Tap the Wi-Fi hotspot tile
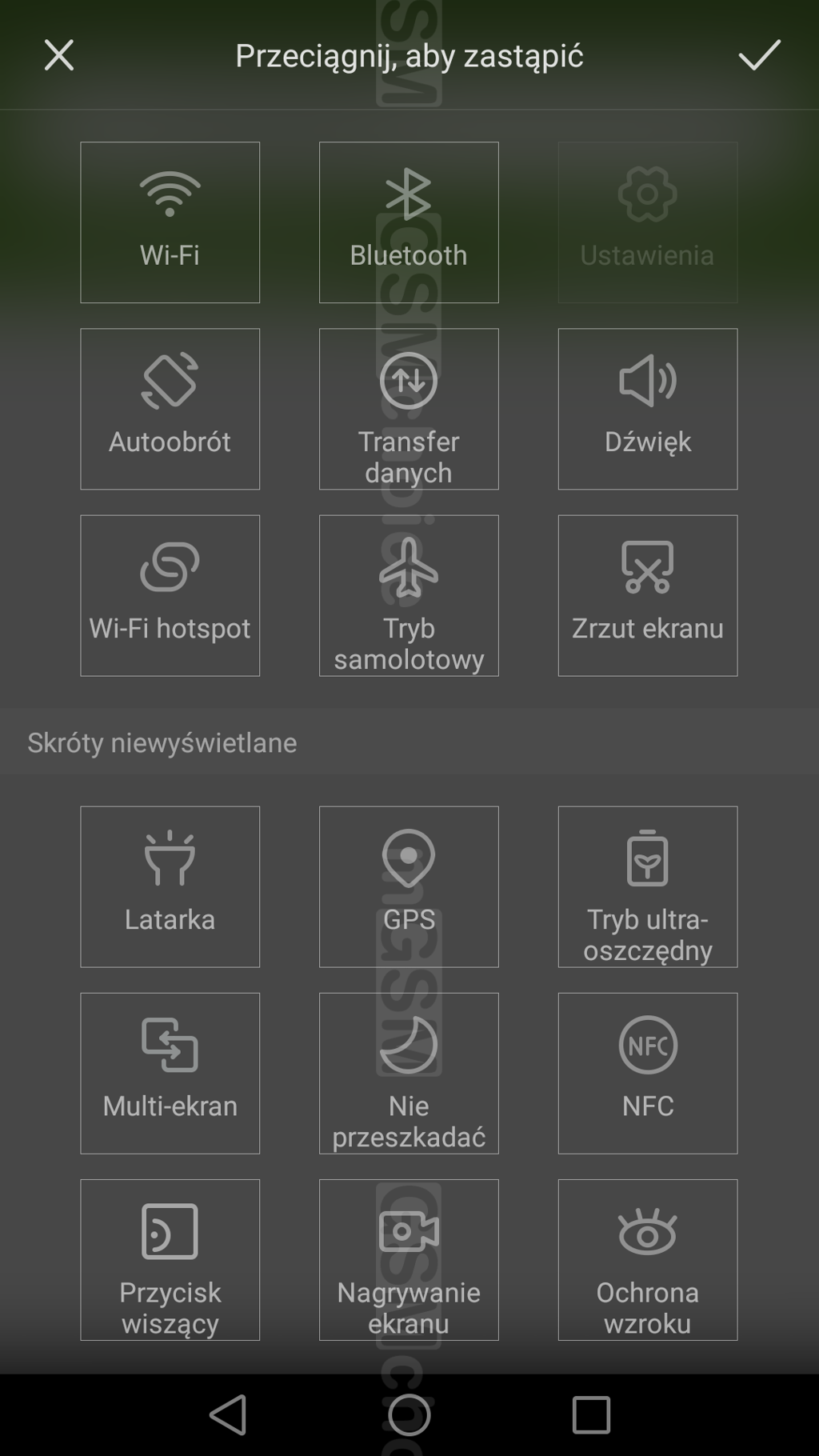The image size is (819, 1456). [x=170, y=595]
